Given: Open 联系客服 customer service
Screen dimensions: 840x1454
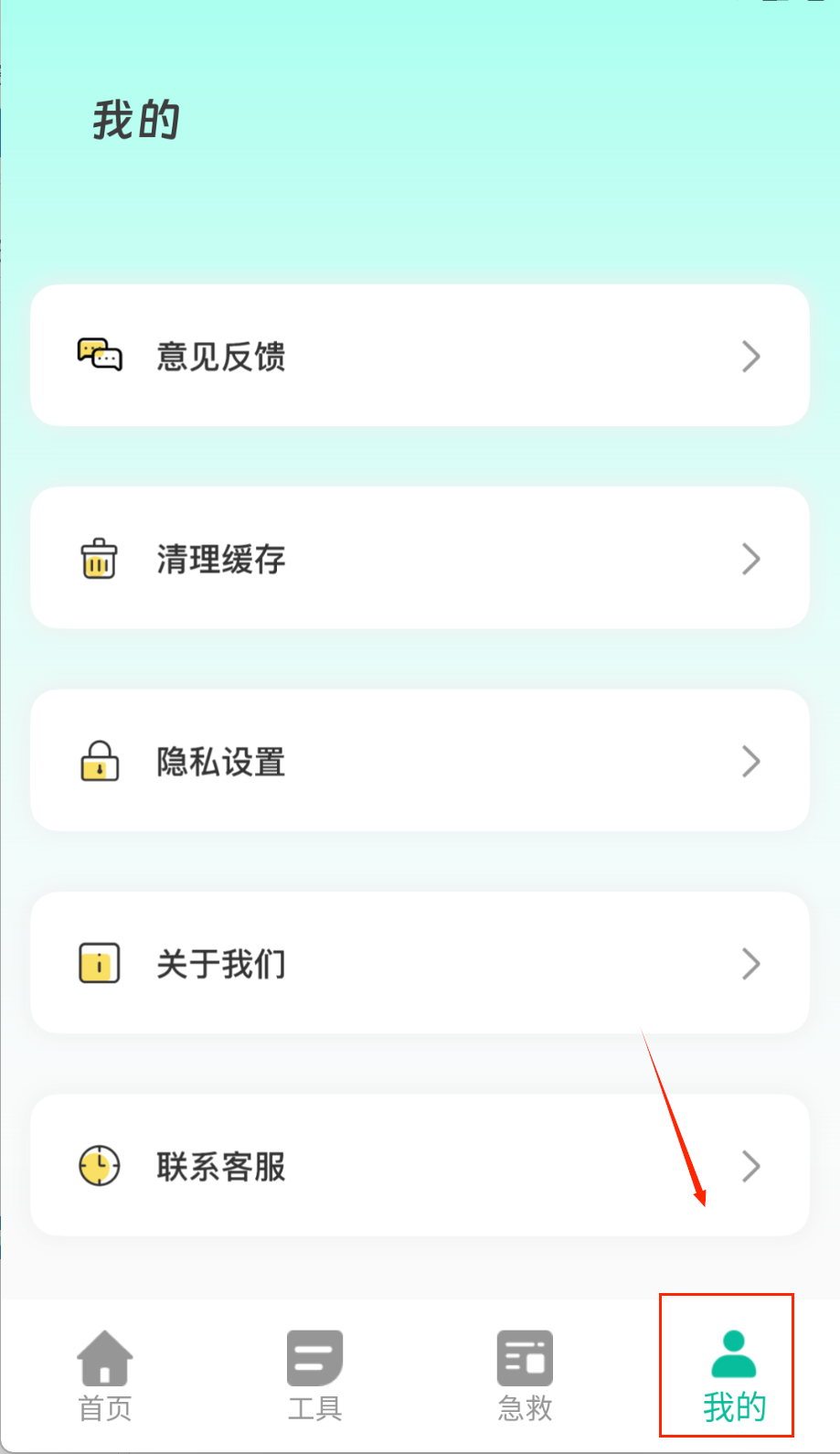Looking at the screenshot, I should coord(420,1166).
